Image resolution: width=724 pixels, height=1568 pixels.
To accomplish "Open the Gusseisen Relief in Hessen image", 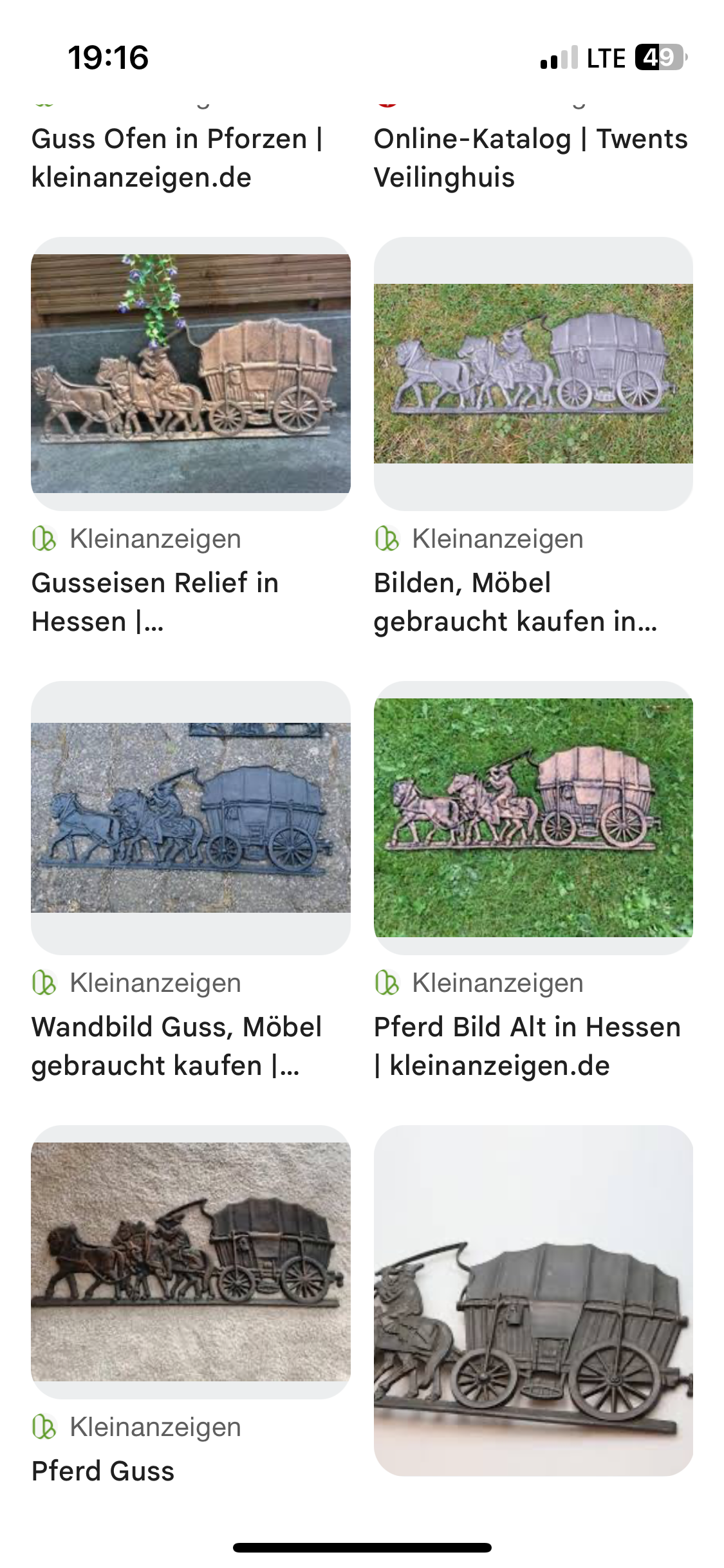I will (x=190, y=373).
